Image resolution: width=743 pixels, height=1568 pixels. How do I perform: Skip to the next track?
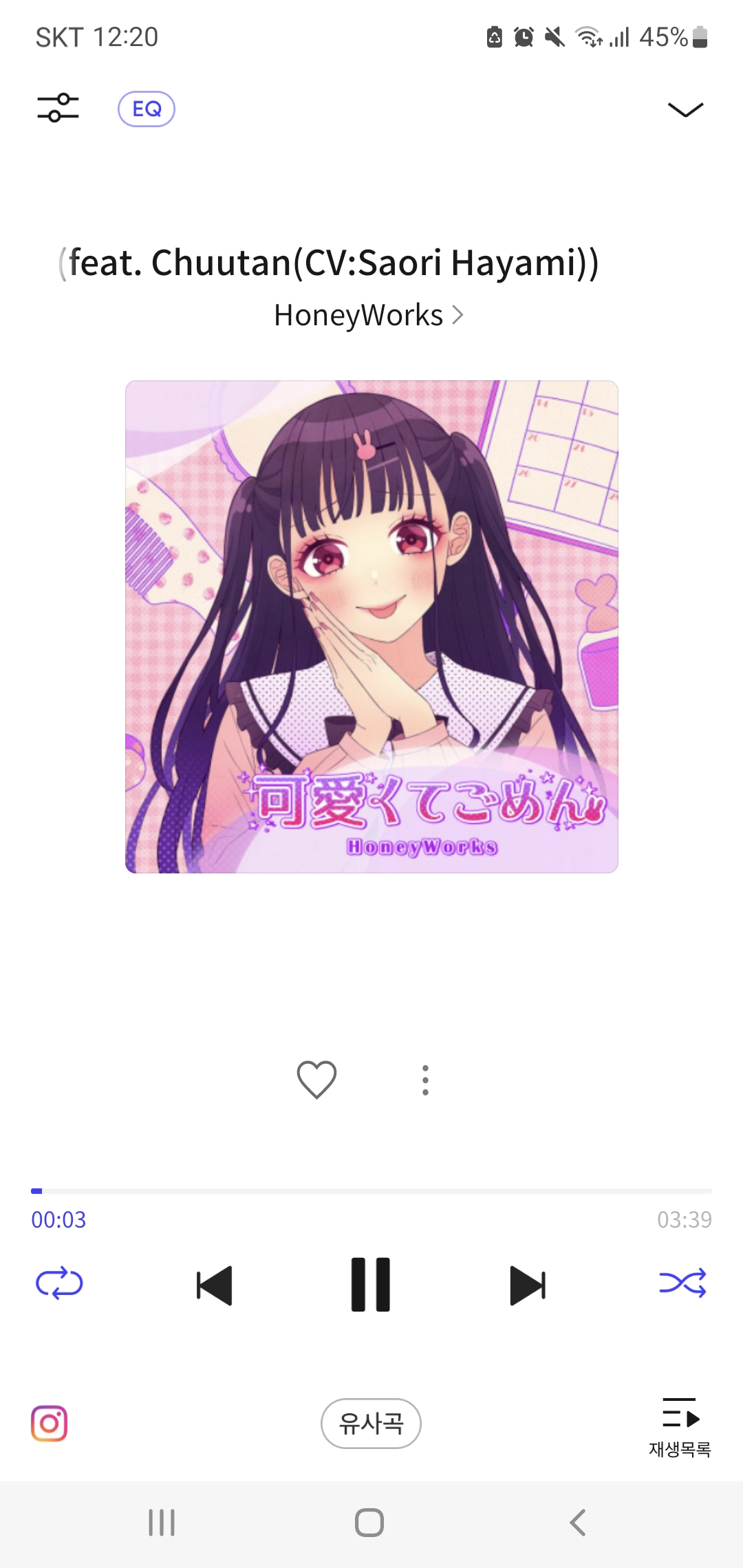(528, 1285)
